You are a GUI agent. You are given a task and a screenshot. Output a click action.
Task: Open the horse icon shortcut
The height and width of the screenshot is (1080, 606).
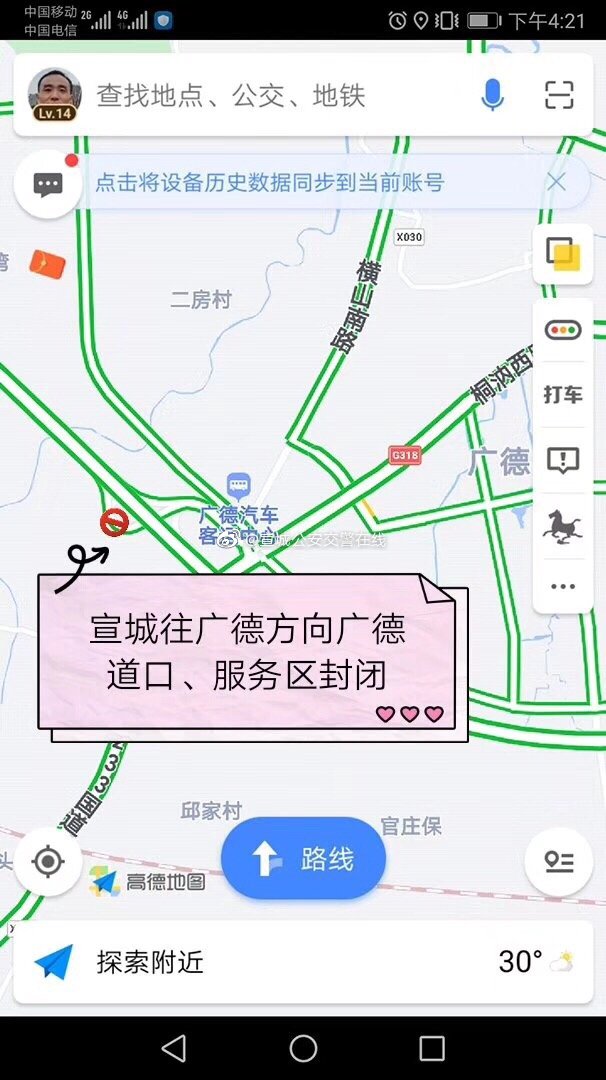click(563, 525)
